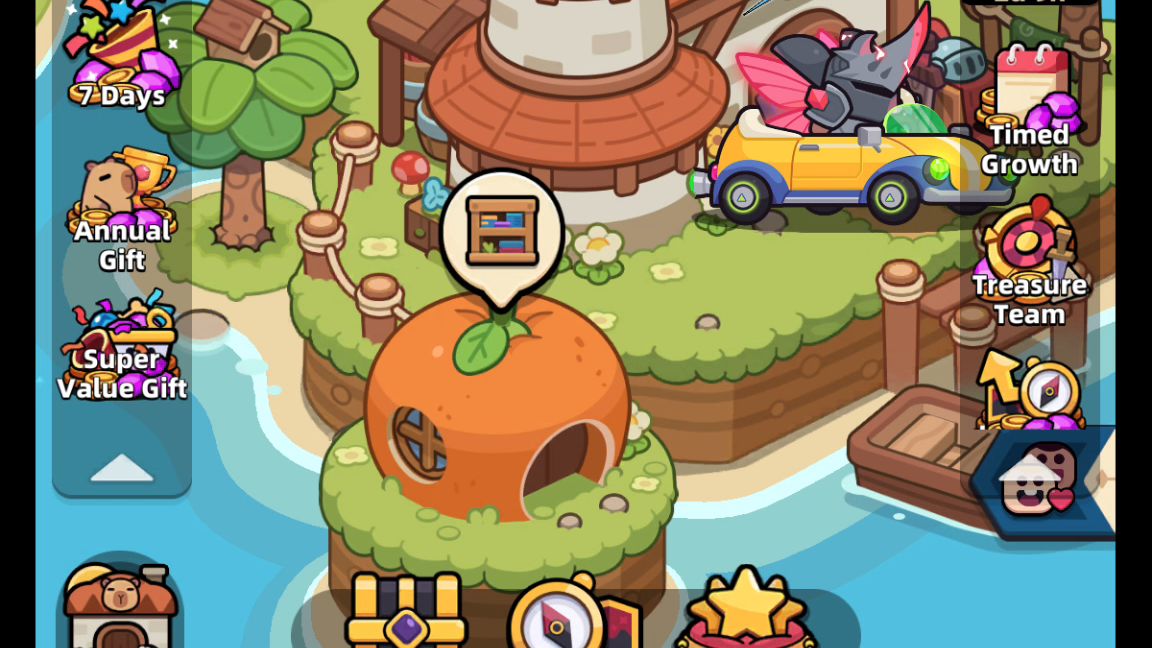The height and width of the screenshot is (648, 1152).
Task: Collapse the left event panel arrow
Action: click(x=122, y=468)
